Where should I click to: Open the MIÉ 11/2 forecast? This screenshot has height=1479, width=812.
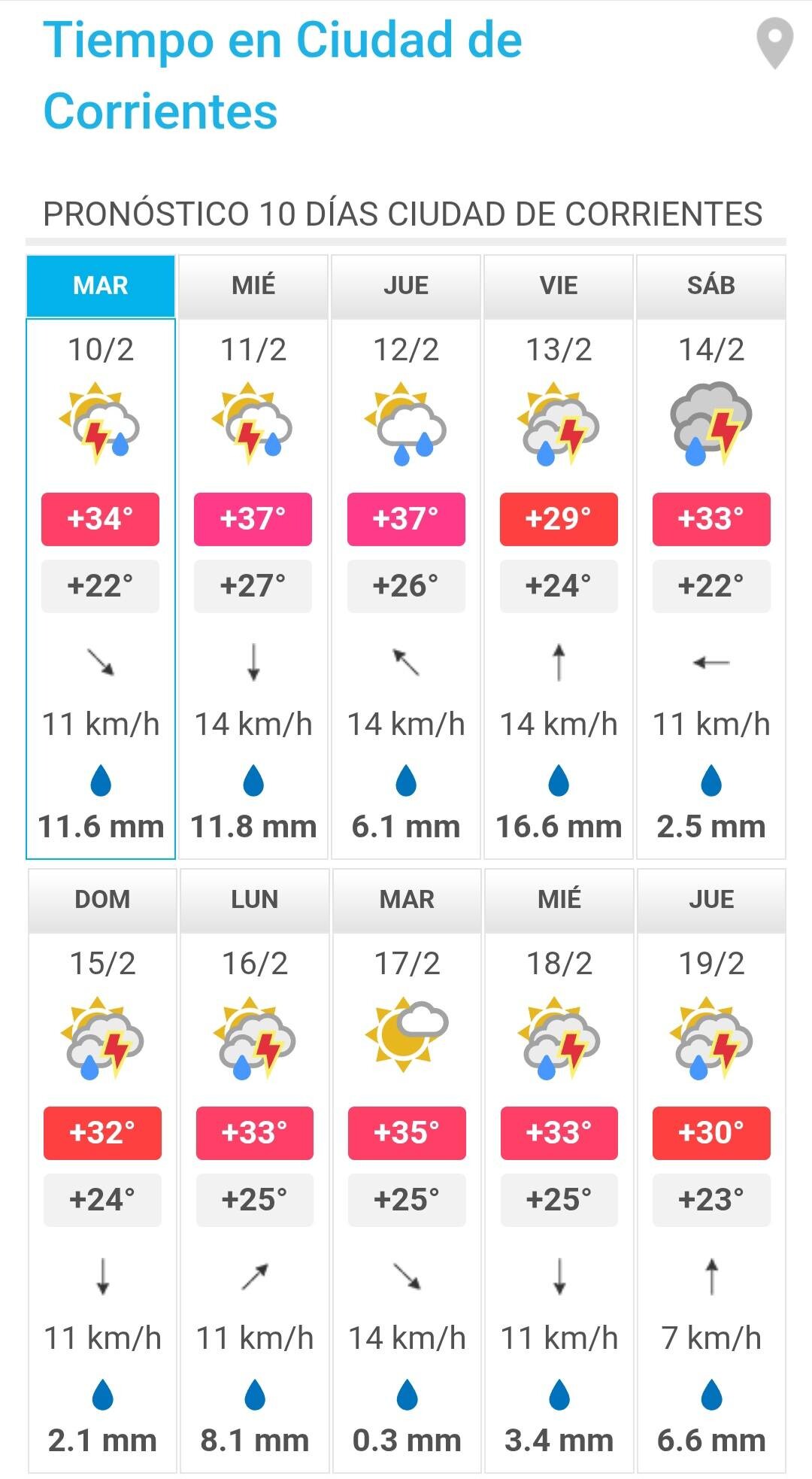pyautogui.click(x=253, y=557)
